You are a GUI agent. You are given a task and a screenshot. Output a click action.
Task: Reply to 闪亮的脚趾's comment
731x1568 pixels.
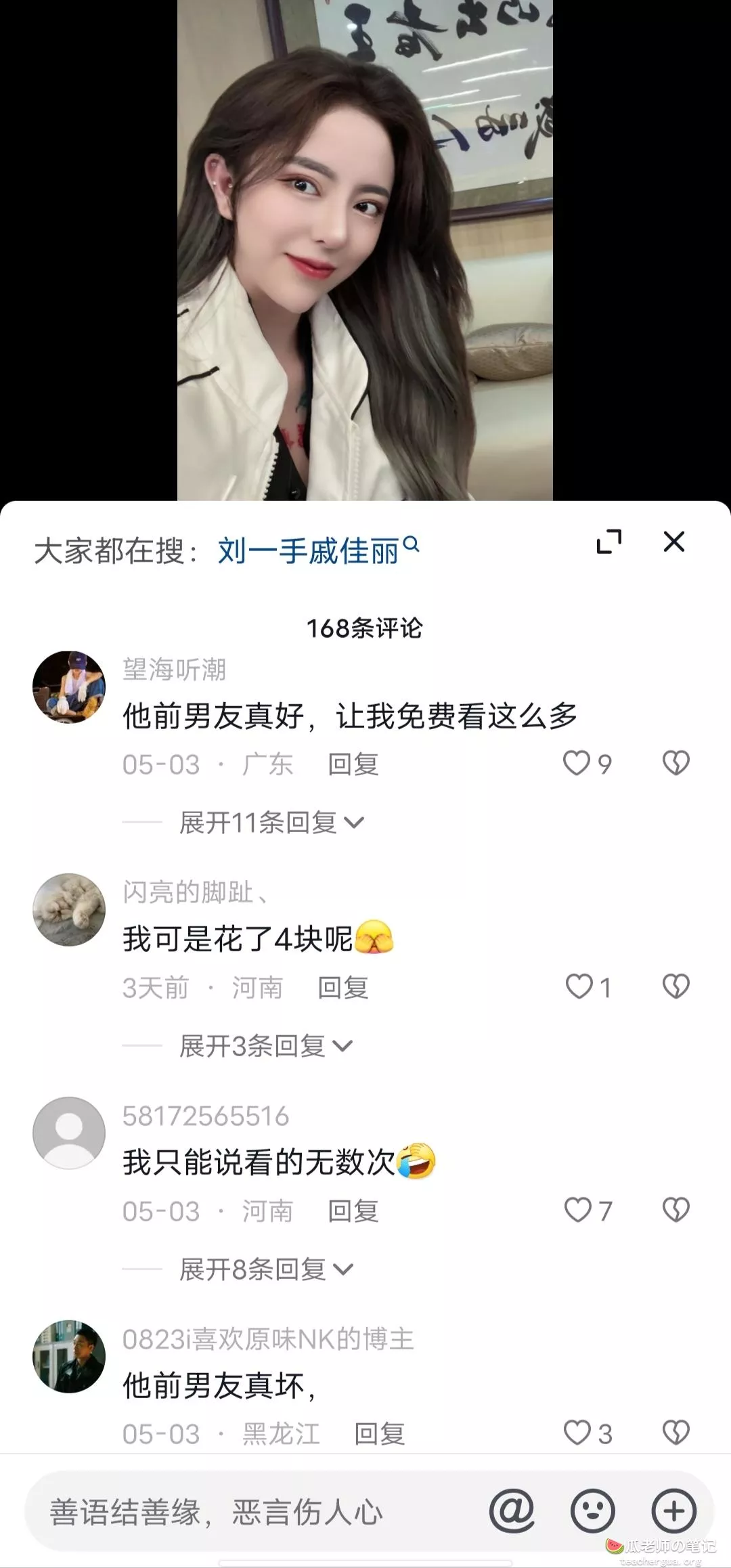pyautogui.click(x=343, y=988)
